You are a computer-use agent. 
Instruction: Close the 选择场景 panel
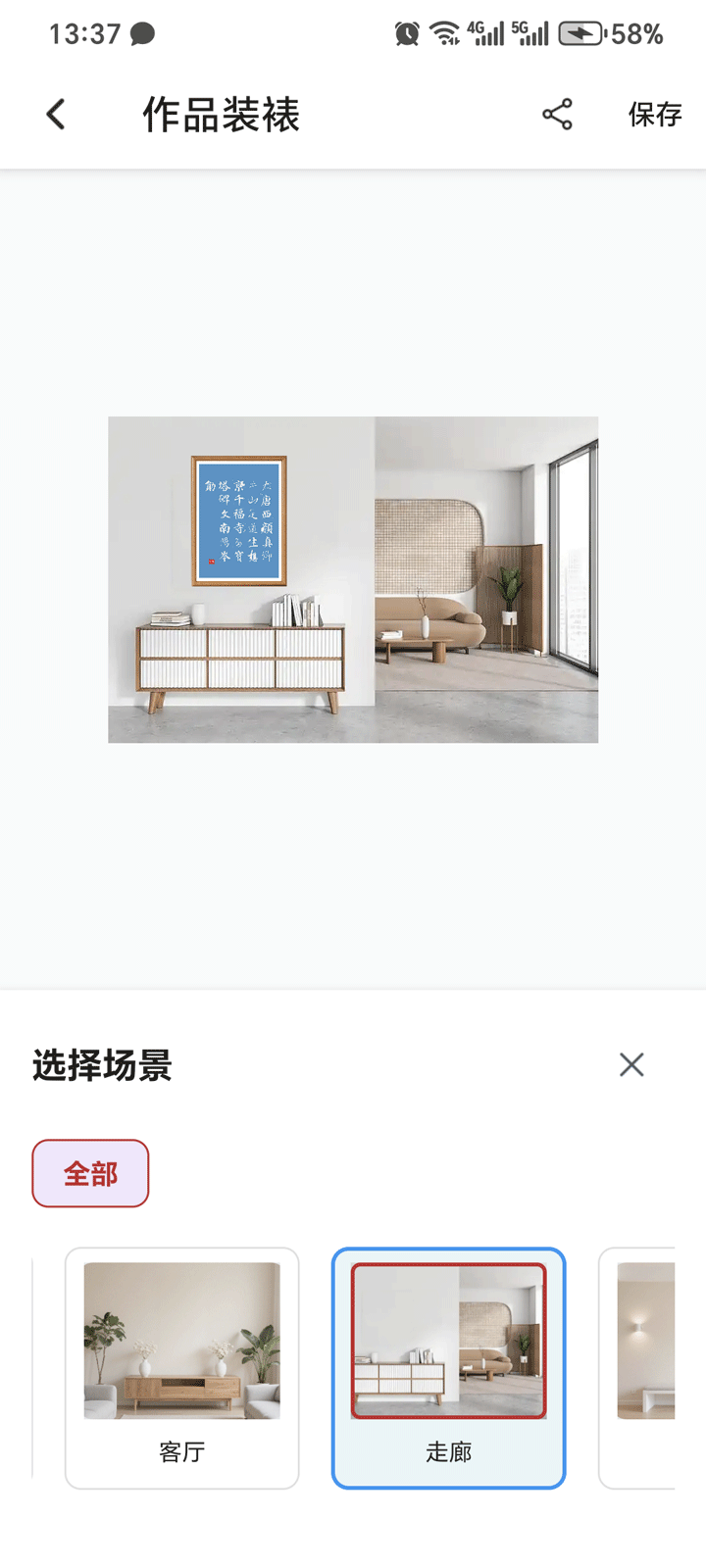pyautogui.click(x=631, y=1064)
